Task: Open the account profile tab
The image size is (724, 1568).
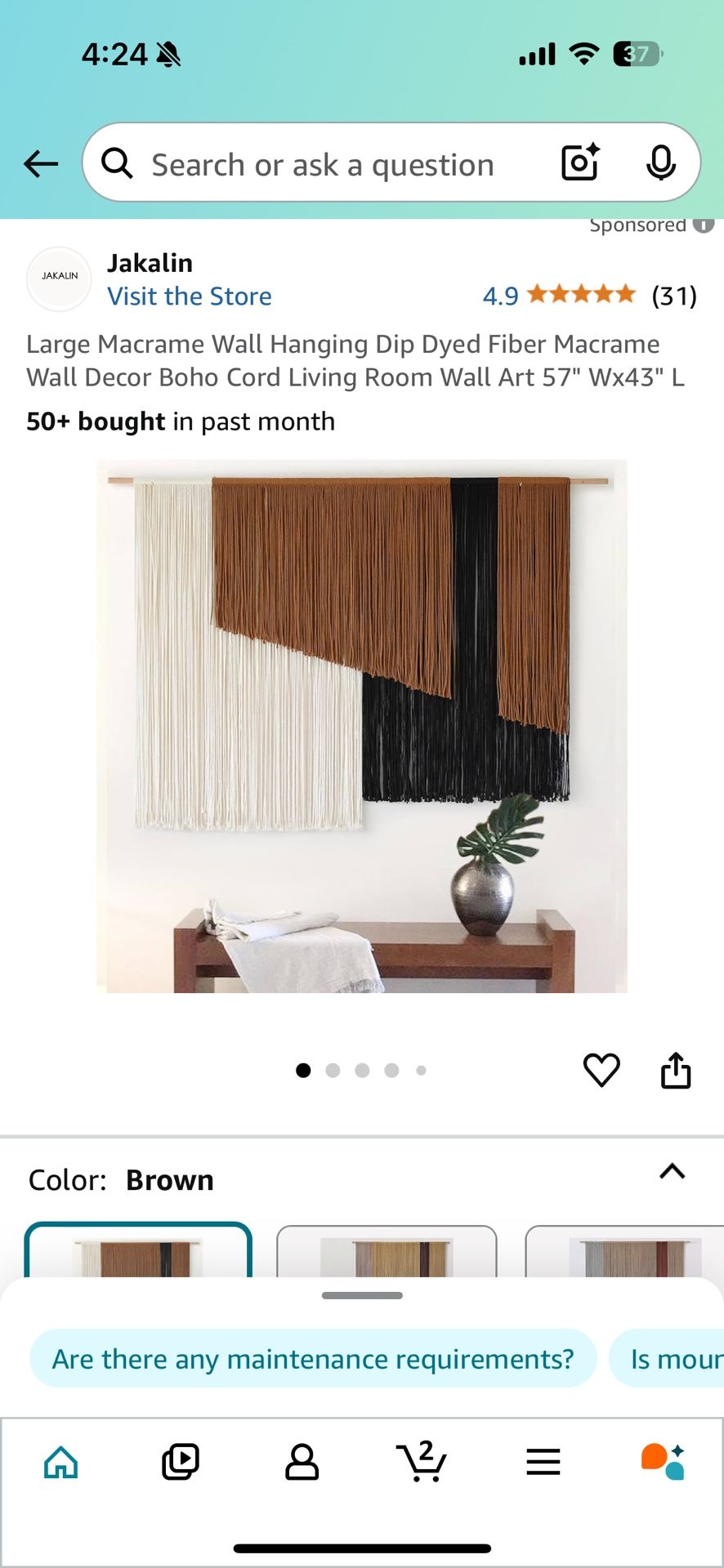Action: coord(302,1462)
